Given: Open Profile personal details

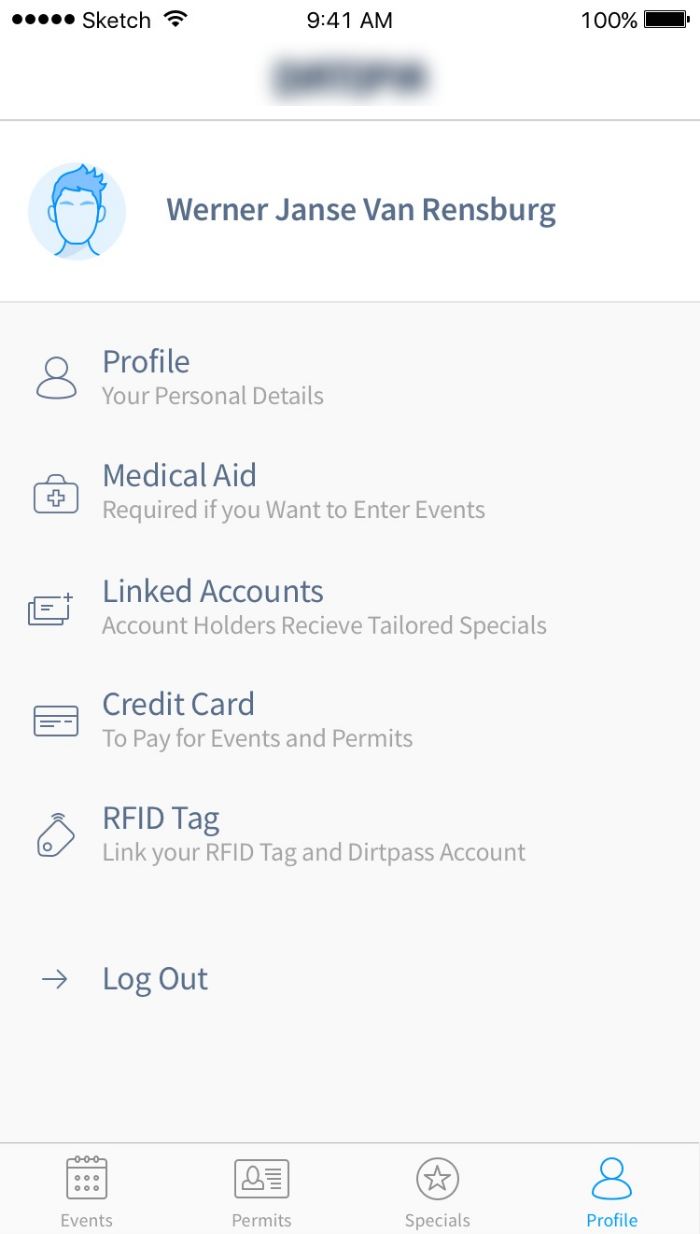Looking at the screenshot, I should (212, 377).
